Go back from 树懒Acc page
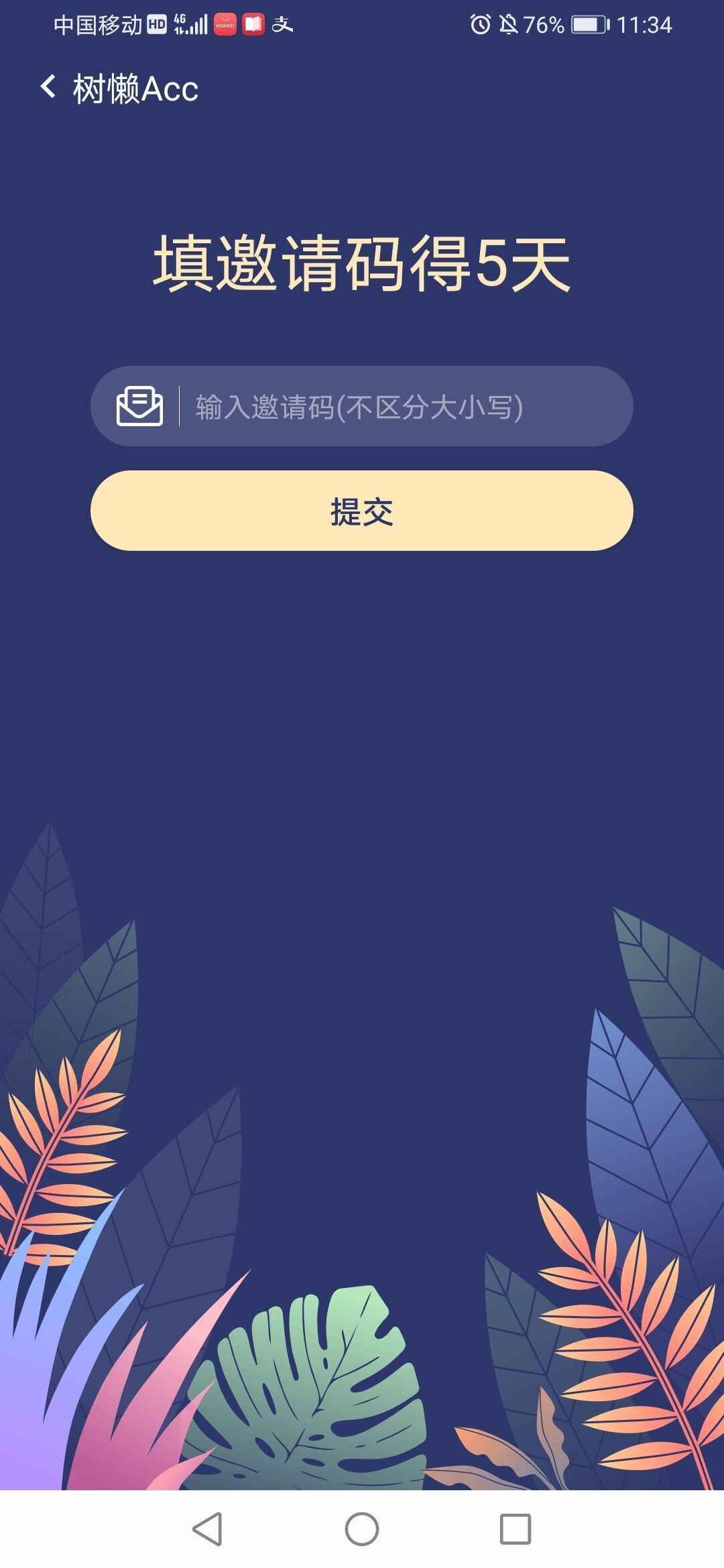Viewport: 724px width, 1568px height. 48,87
